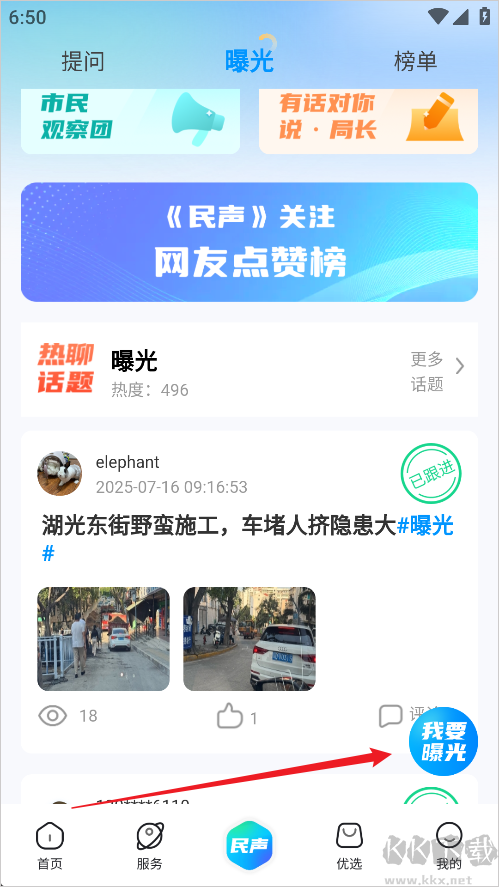499x887 pixels.
Task: Switch to the 我的 tab
Action: click(449, 846)
